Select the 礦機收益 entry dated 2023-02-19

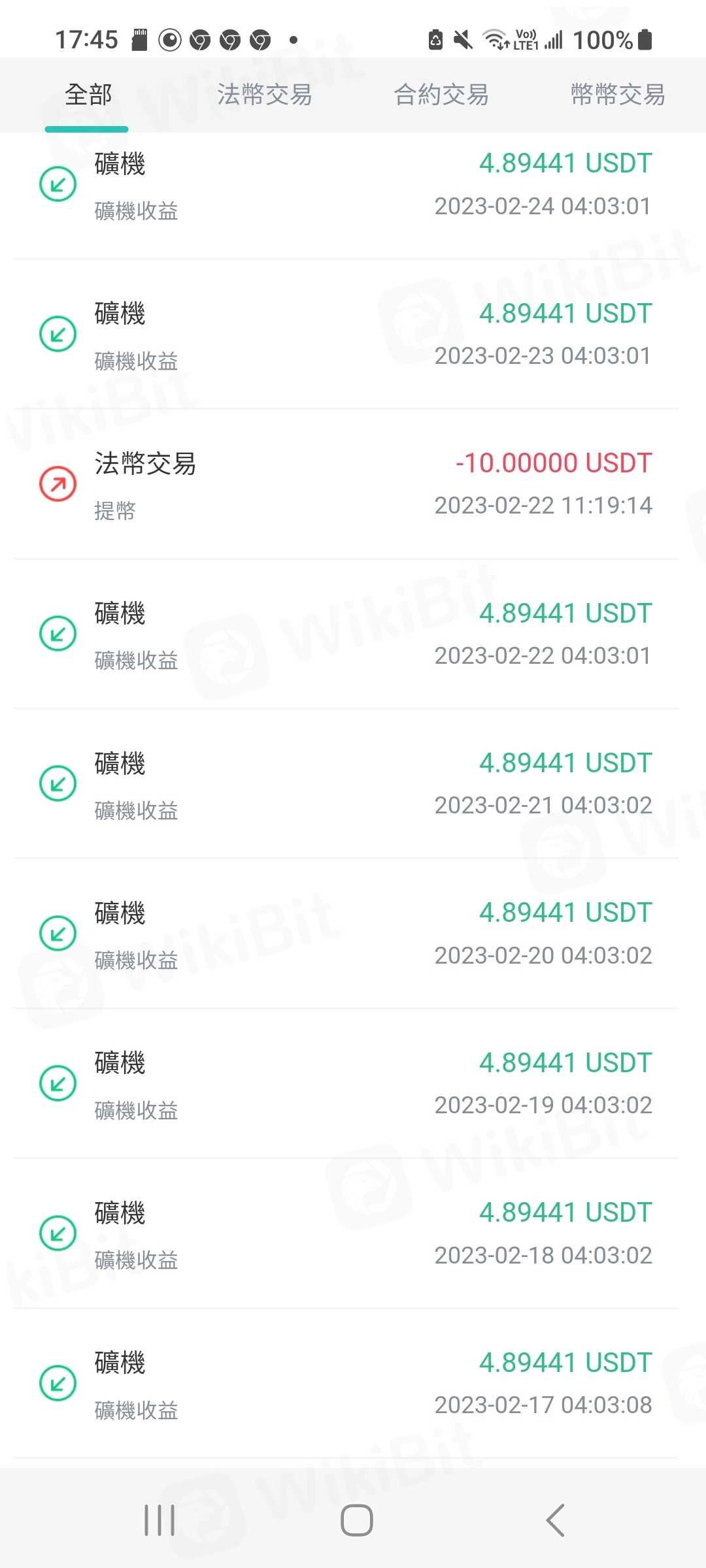point(346,1083)
